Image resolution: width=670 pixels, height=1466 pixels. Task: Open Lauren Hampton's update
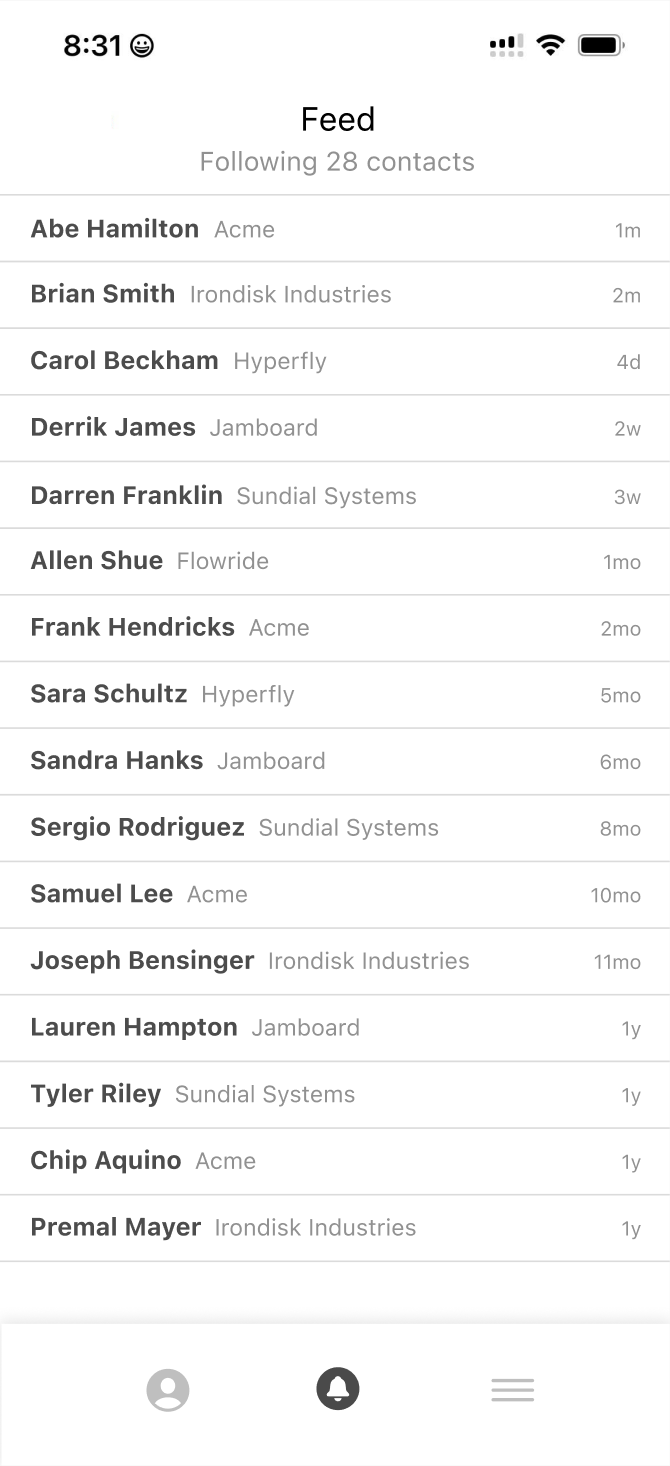tap(334, 1028)
